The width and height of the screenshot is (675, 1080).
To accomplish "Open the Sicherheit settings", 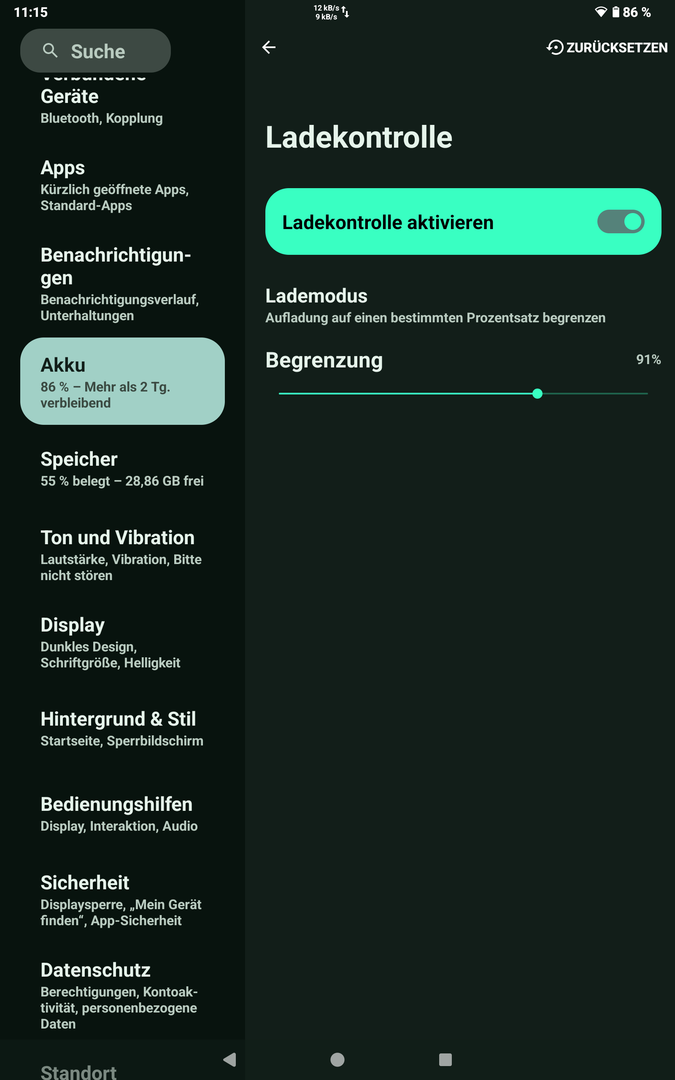I will 121,900.
